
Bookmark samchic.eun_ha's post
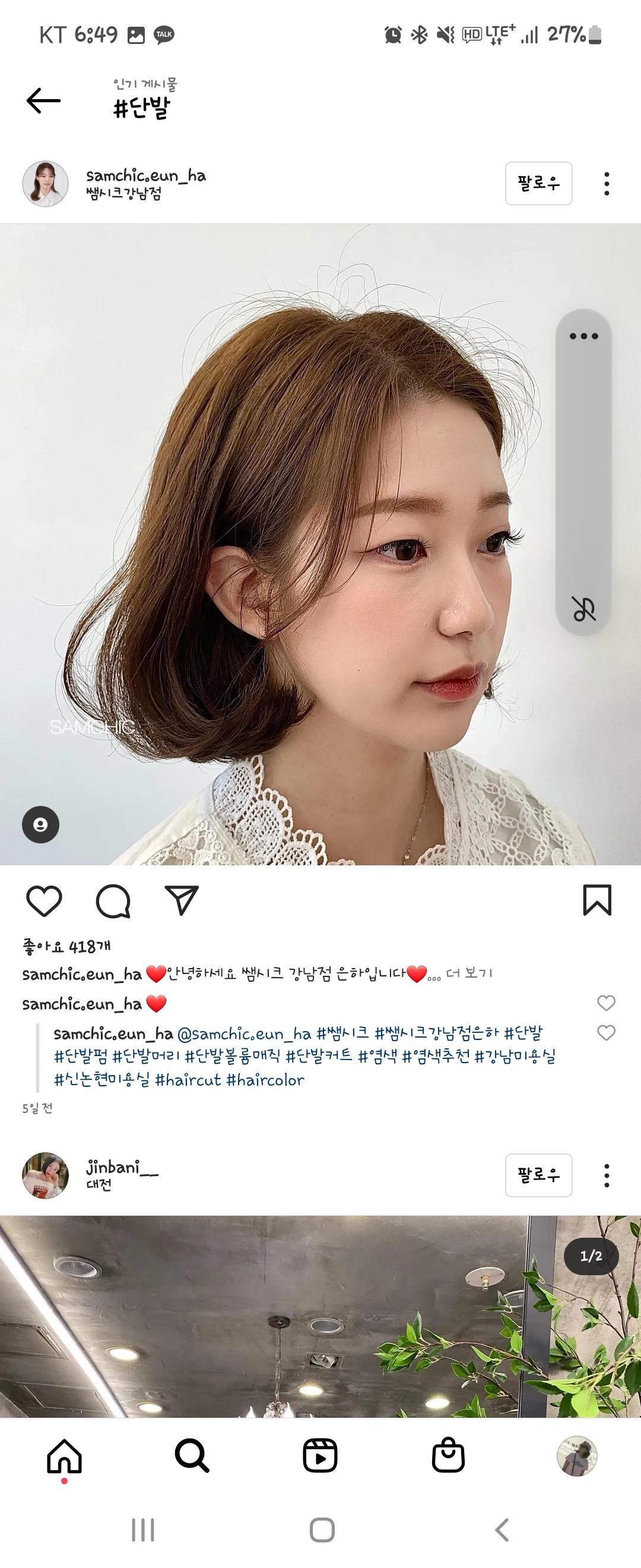[x=596, y=900]
